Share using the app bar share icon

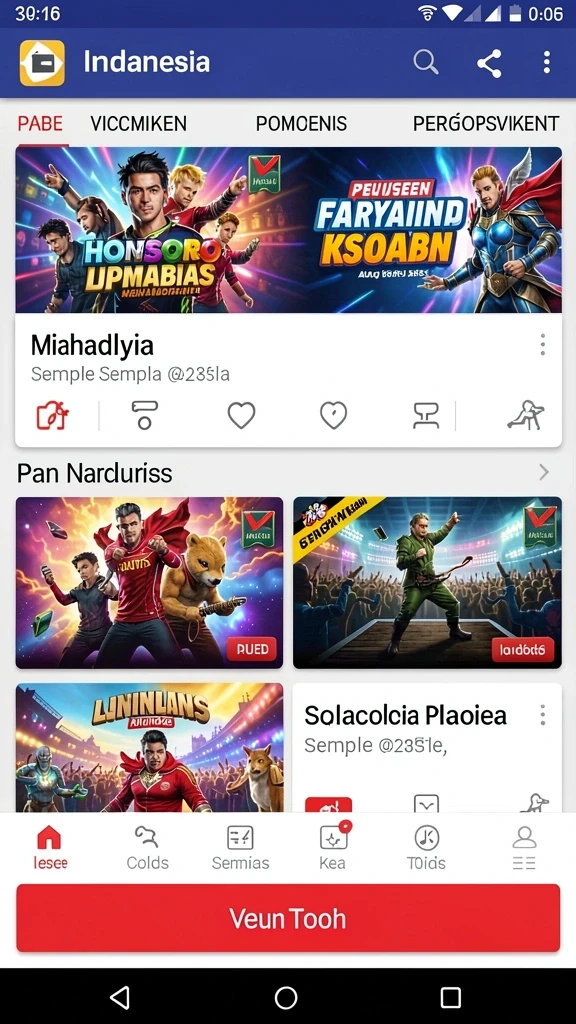489,63
